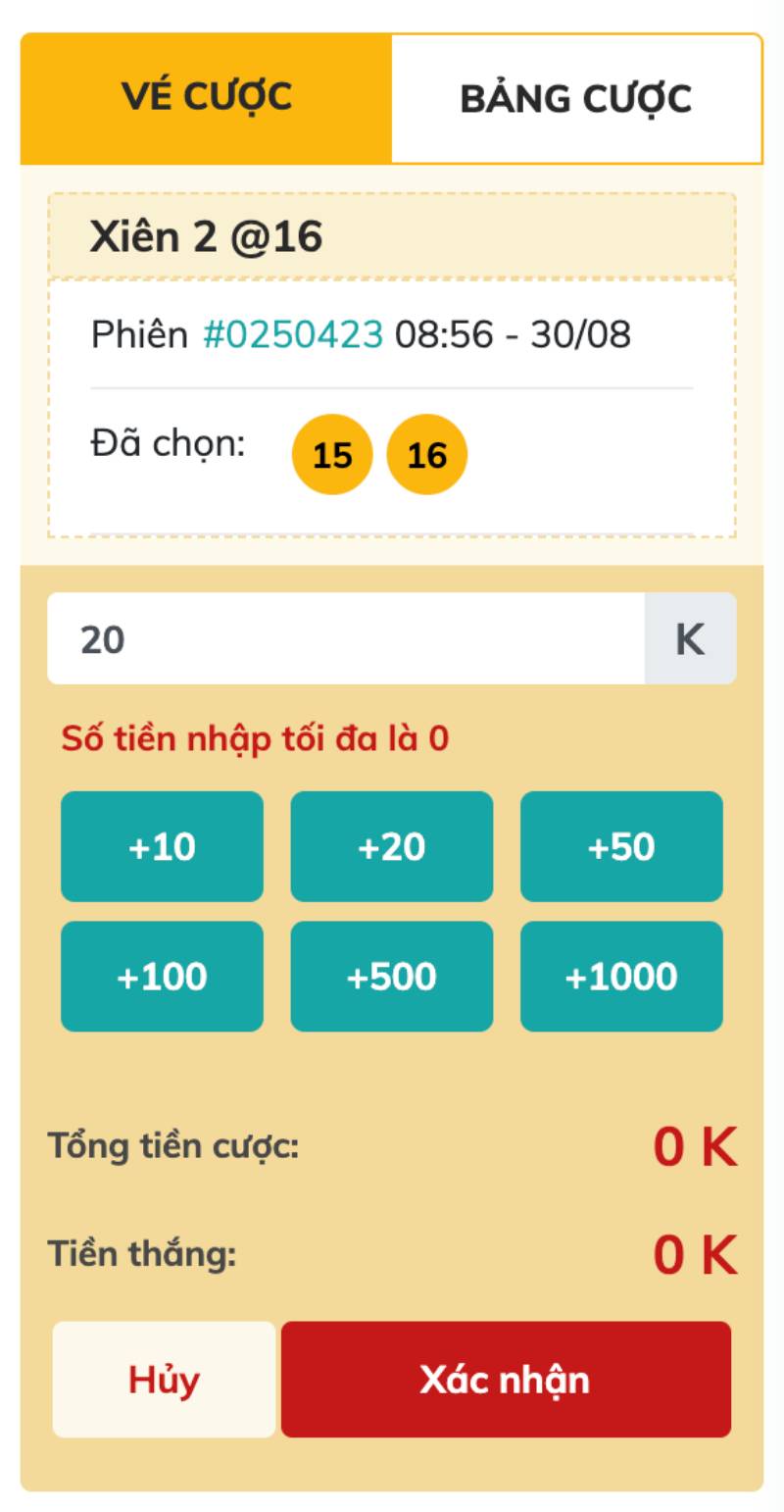Add +50 to the bet amount
This screenshot has width=784, height=1512.
[621, 846]
